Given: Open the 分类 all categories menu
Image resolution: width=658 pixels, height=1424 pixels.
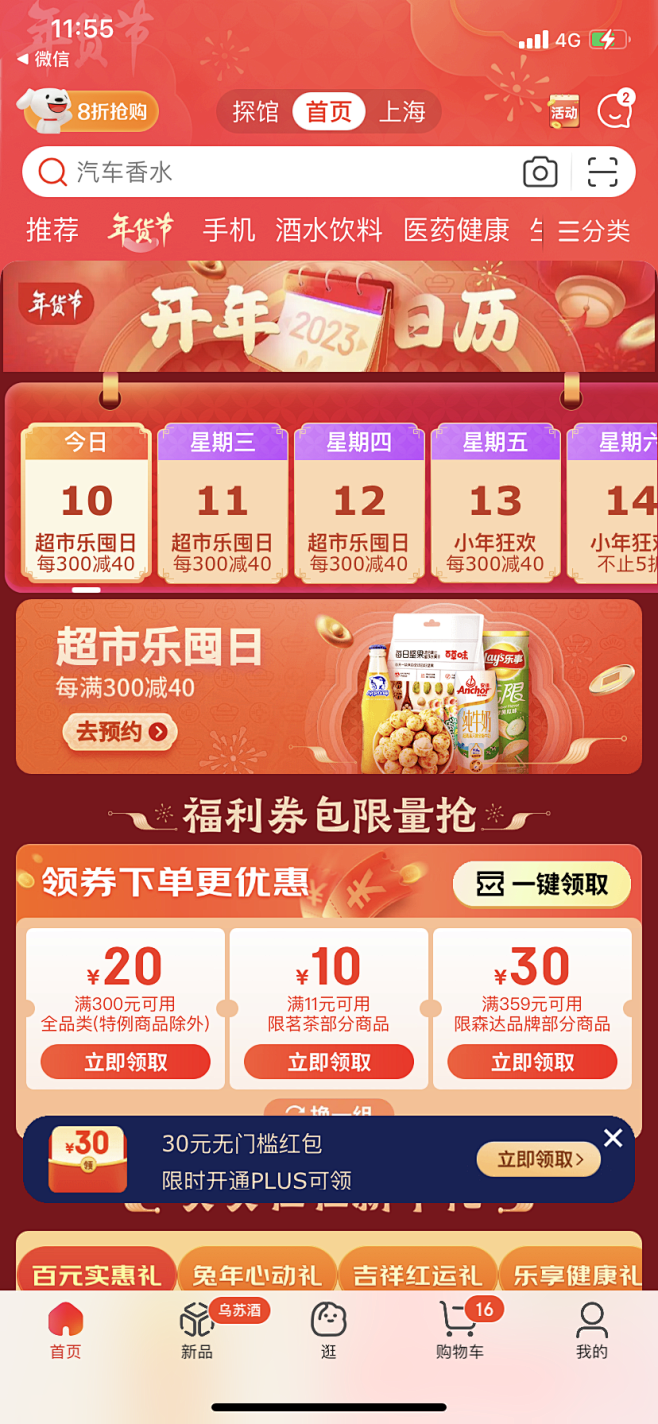Looking at the screenshot, I should (595, 231).
